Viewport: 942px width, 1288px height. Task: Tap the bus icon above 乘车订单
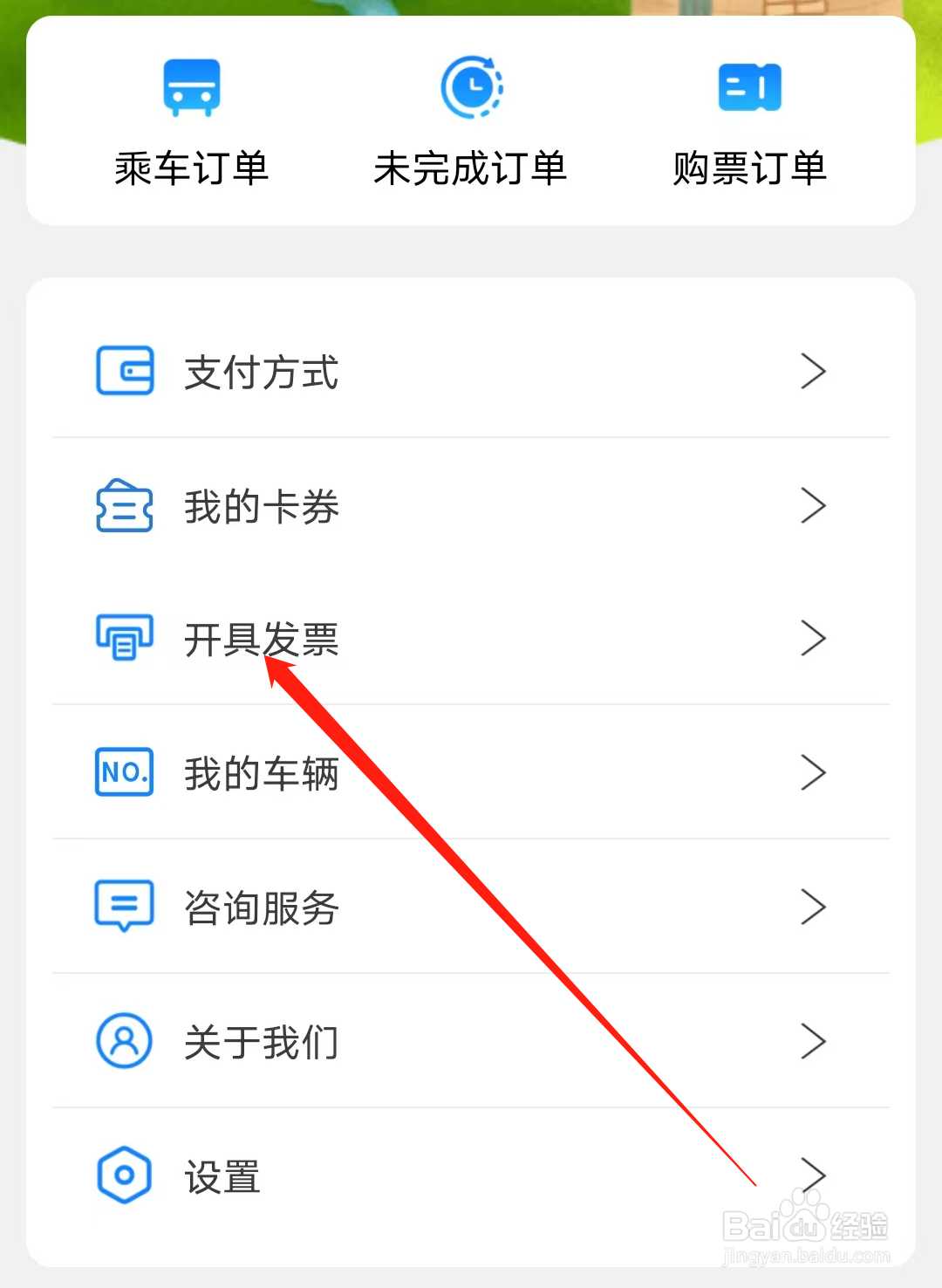[x=192, y=86]
